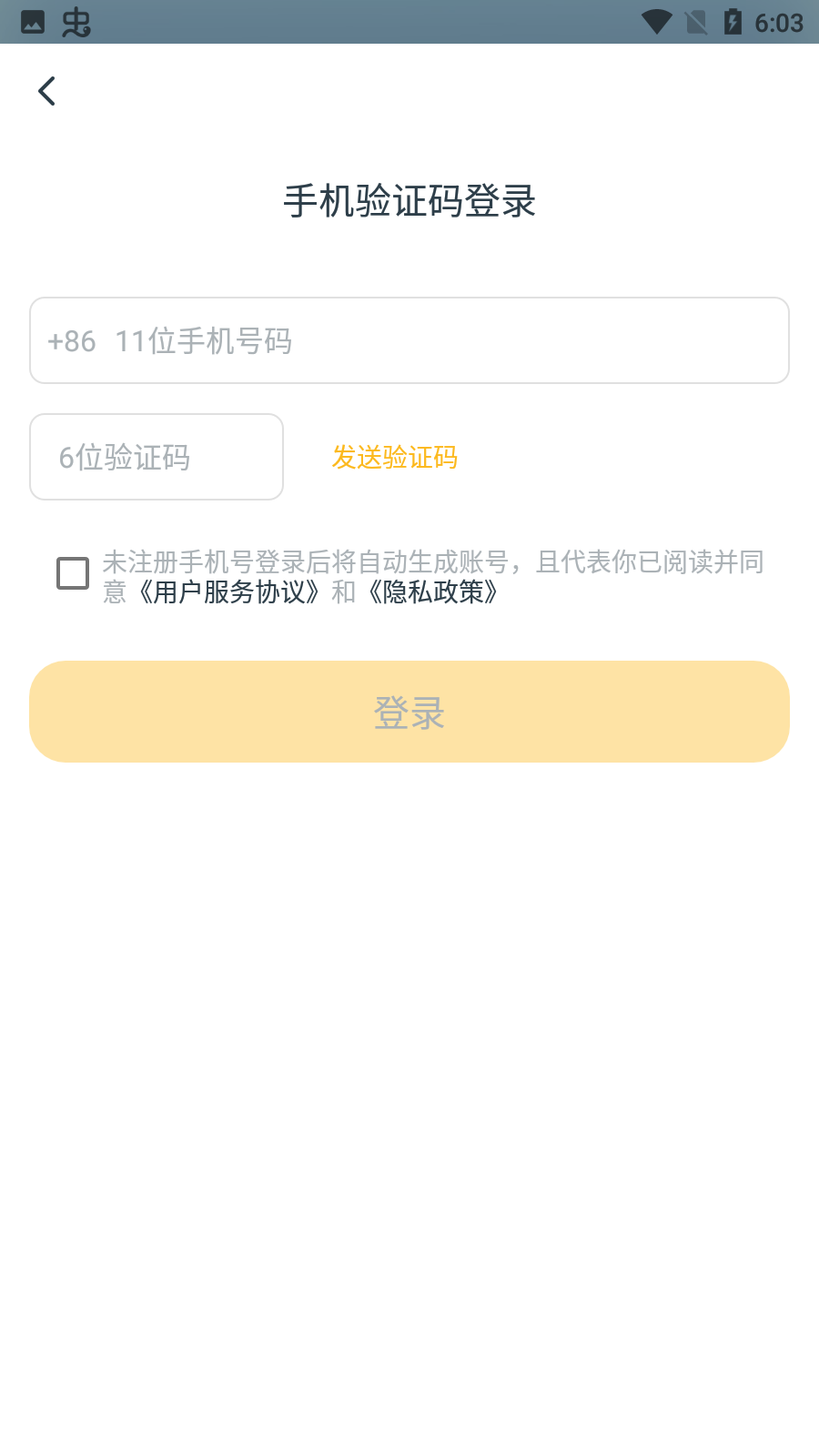Click the bug-shaped app icon in status bar
Screen dimensions: 819x1456
(77, 24)
